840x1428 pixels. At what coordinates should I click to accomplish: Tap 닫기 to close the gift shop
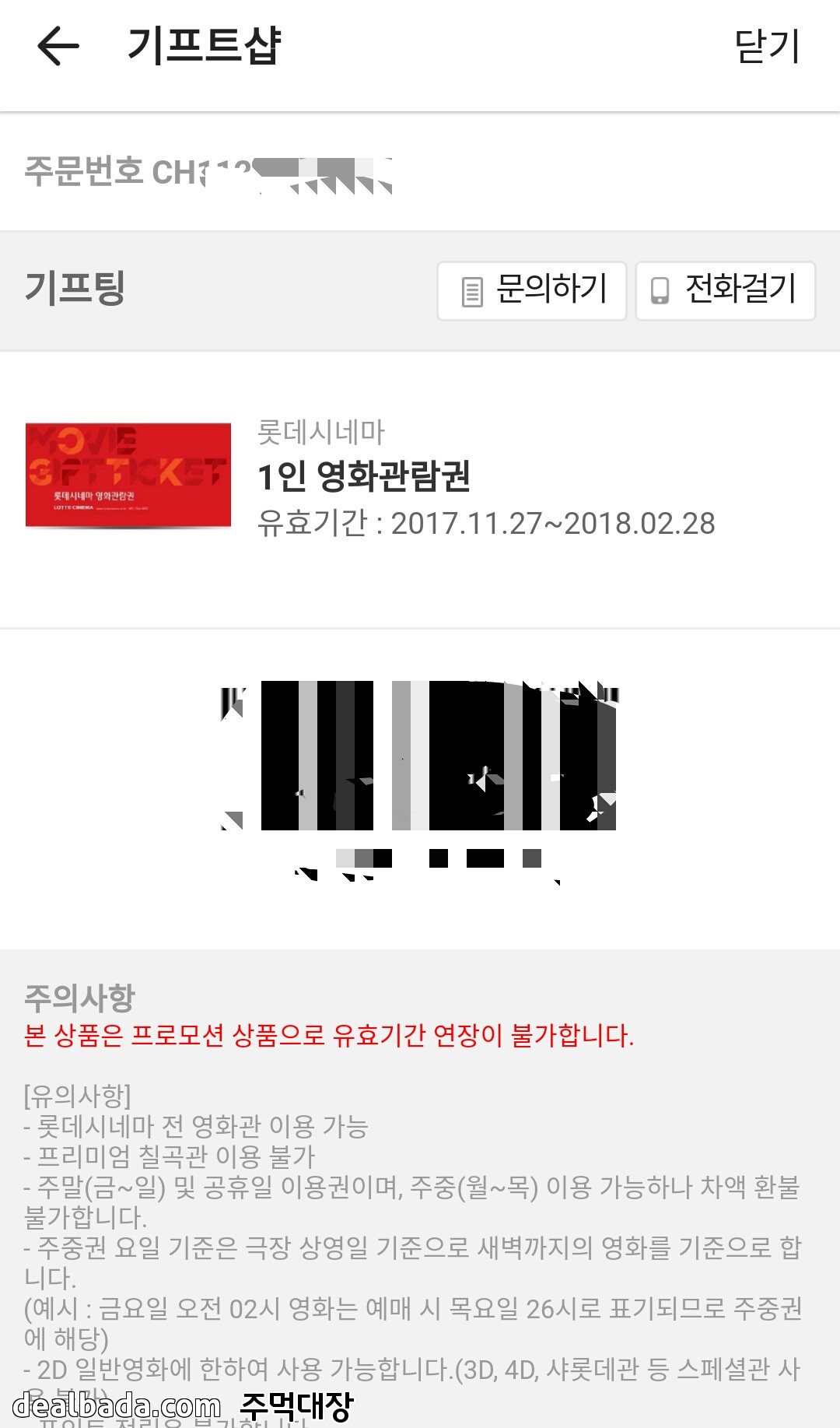766,47
